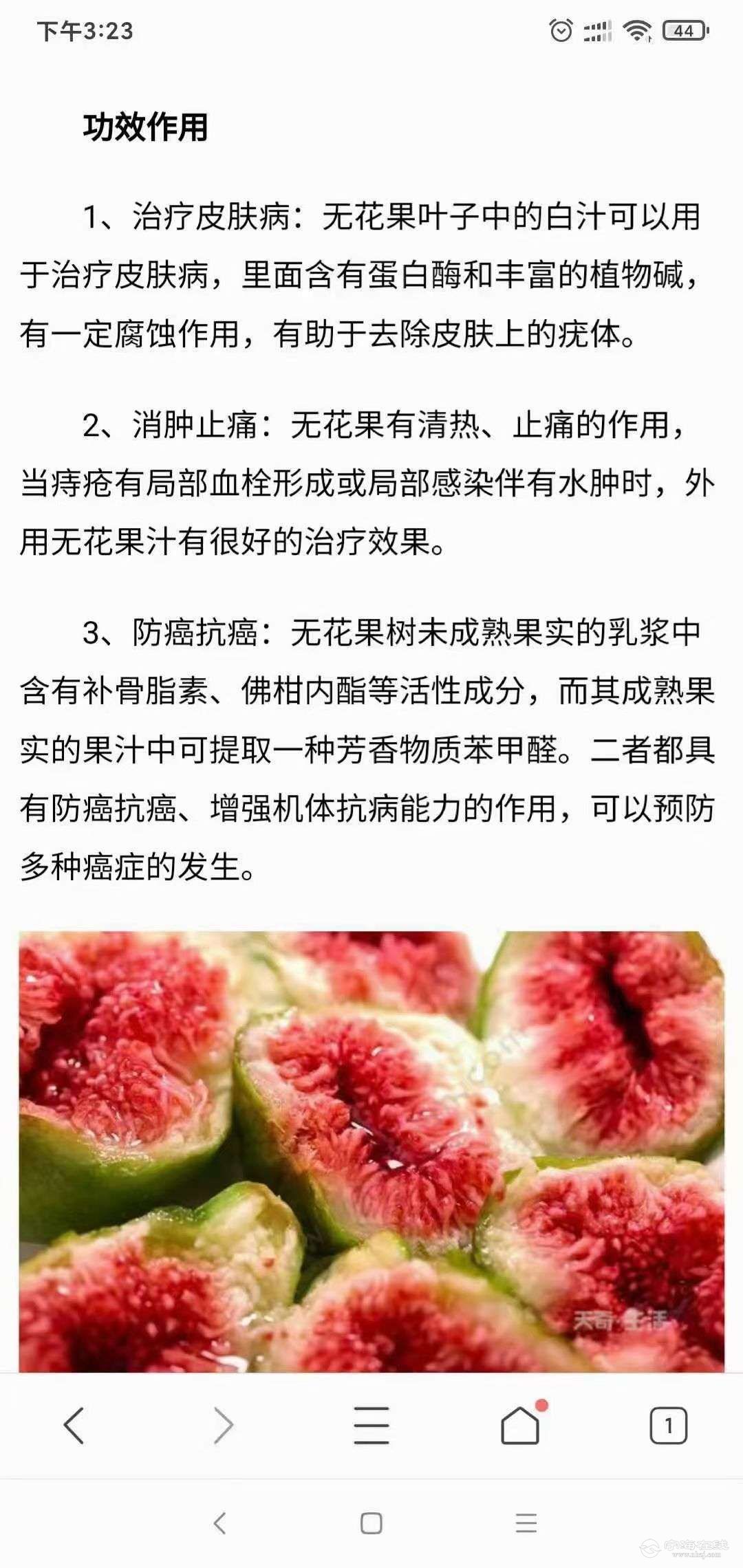The width and height of the screenshot is (743, 1568).
Task: Go forward to the next page
Action: point(223,1425)
